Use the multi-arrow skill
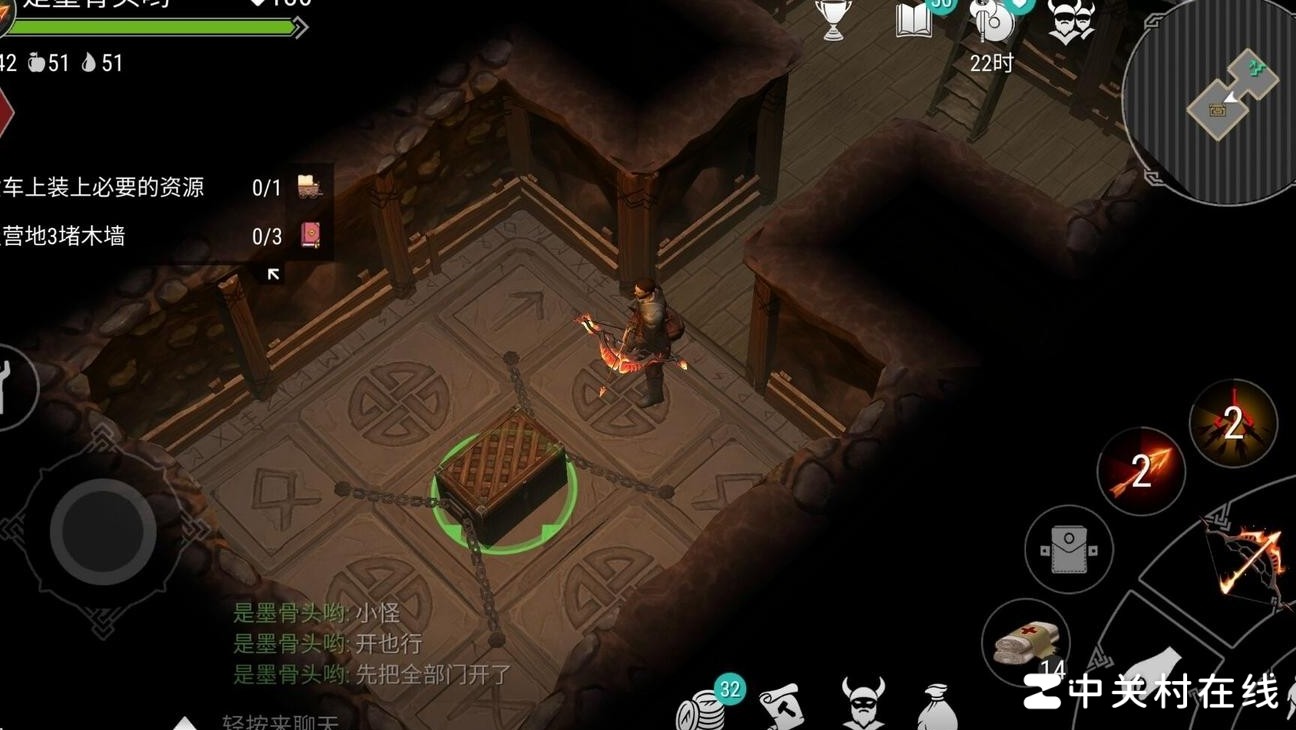The width and height of the screenshot is (1296, 730). point(1232,424)
